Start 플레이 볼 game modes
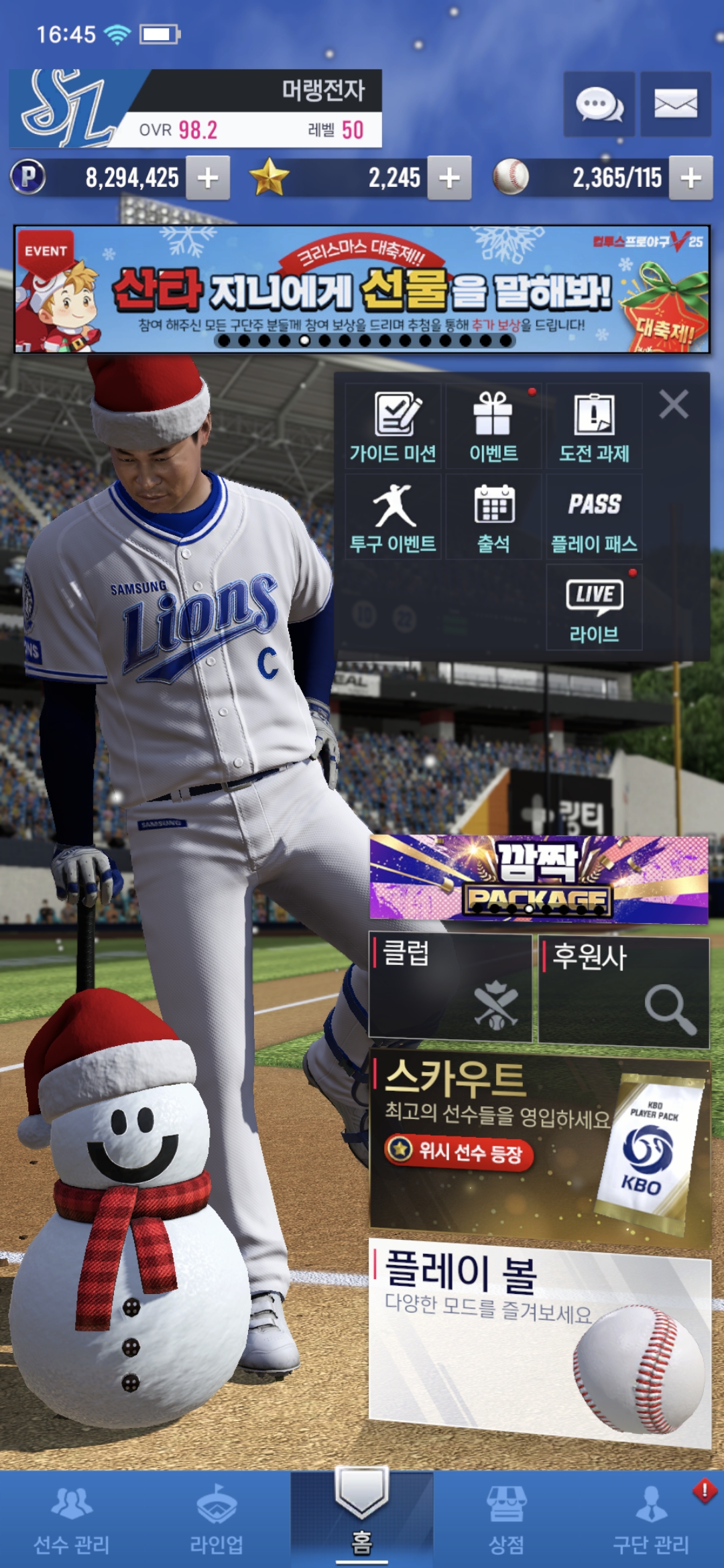 [539, 1340]
